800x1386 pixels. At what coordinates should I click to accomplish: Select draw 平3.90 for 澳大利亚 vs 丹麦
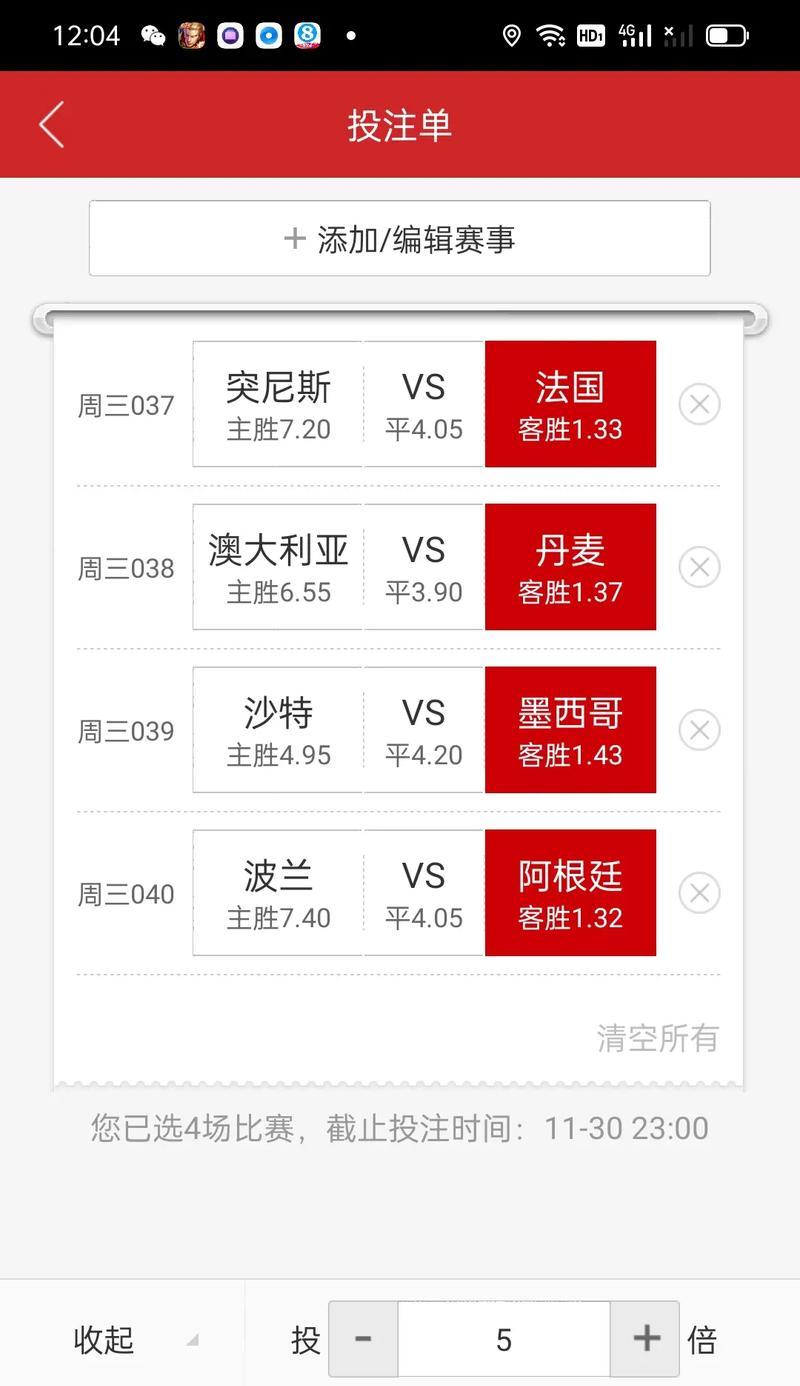point(424,567)
